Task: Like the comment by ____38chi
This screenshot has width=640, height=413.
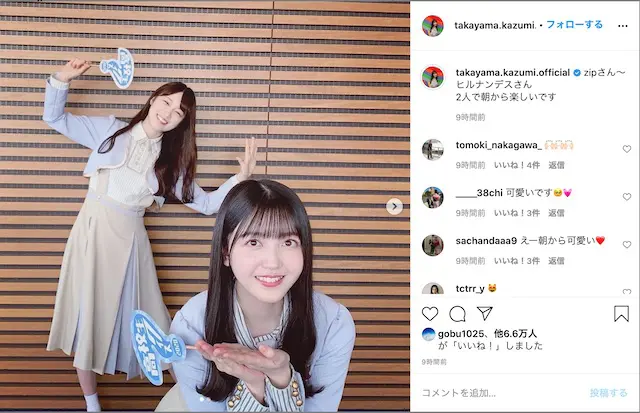Action: click(x=627, y=196)
